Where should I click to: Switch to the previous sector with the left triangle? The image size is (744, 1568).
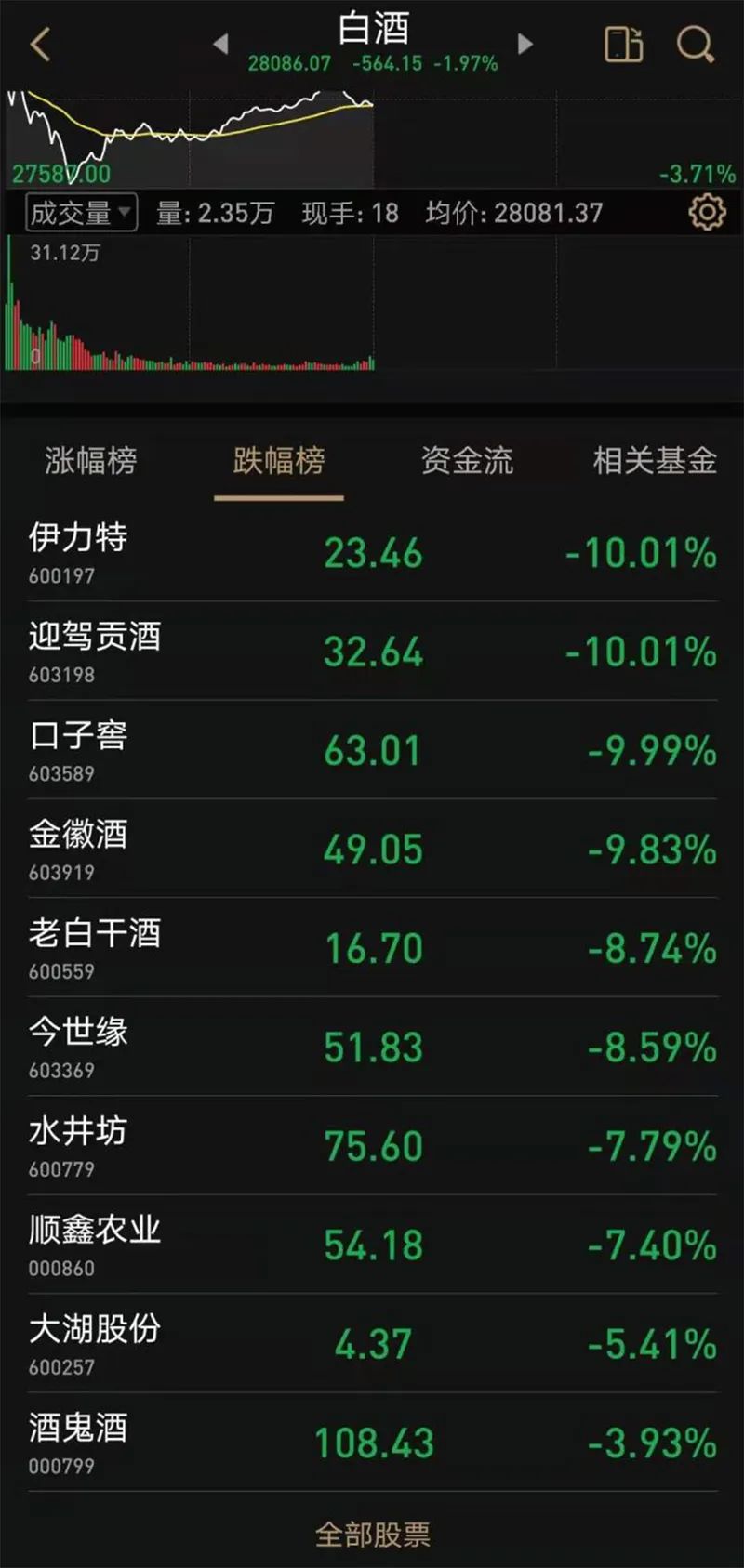pos(220,44)
